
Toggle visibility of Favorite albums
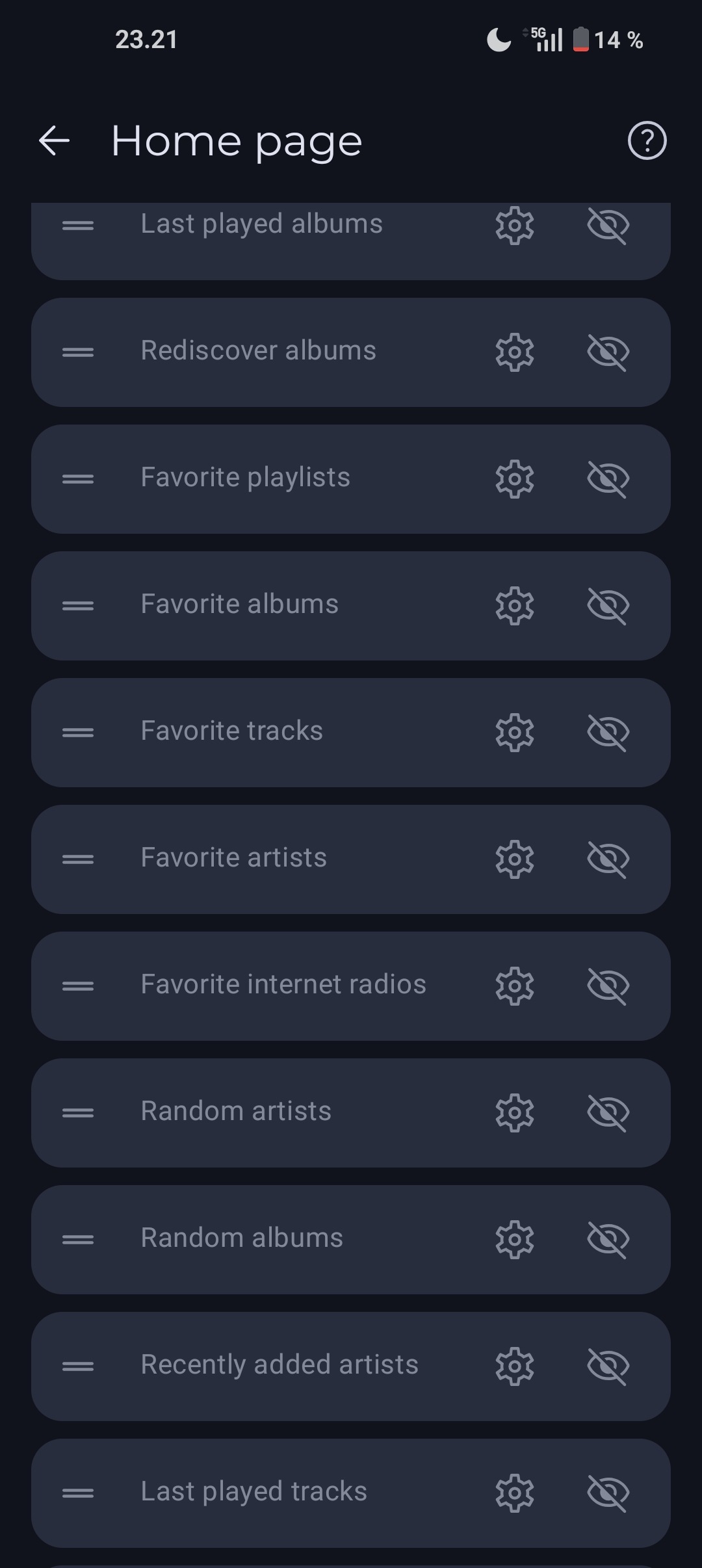[608, 606]
